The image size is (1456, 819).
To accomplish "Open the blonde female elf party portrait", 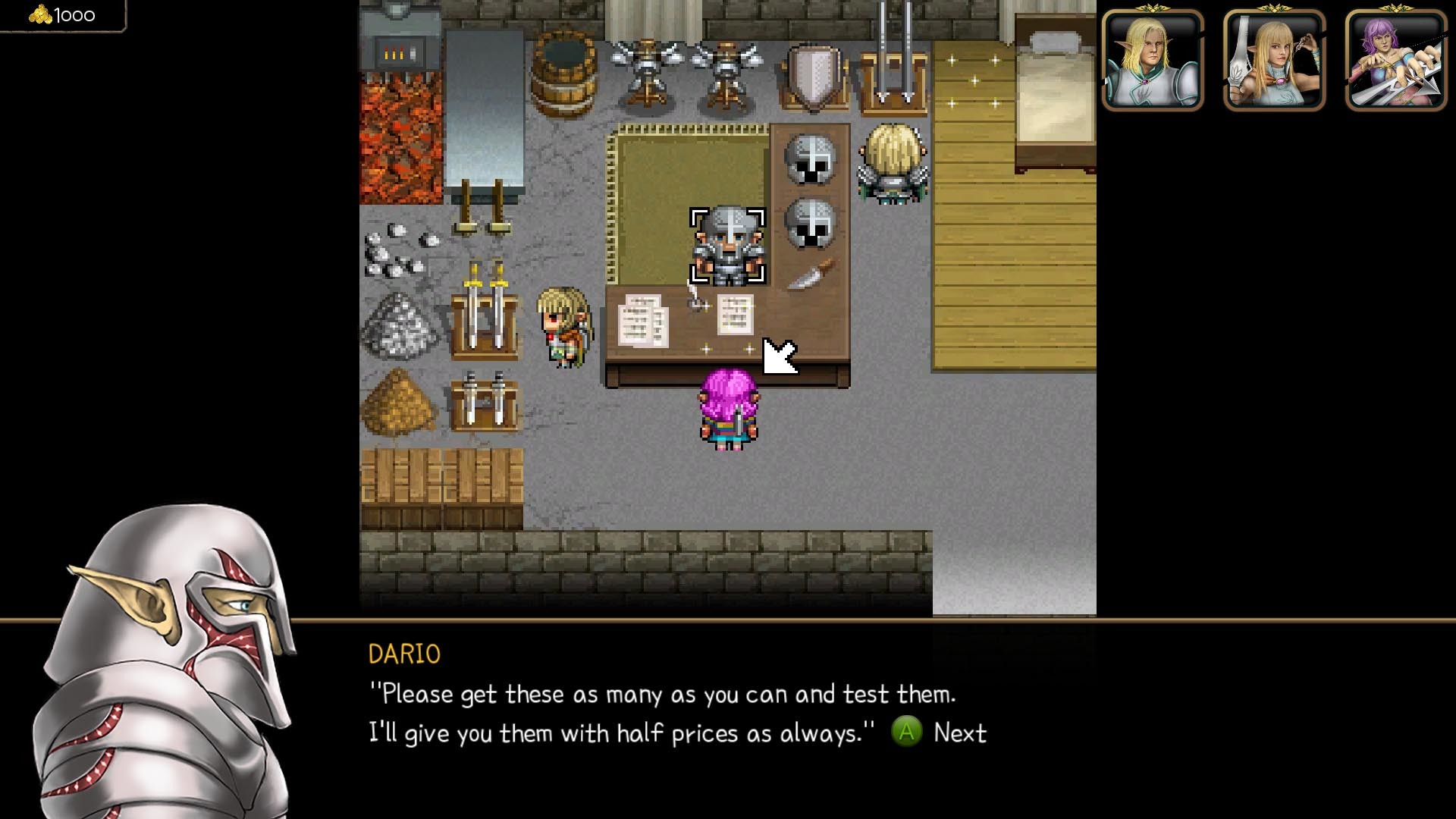I will tap(1274, 61).
